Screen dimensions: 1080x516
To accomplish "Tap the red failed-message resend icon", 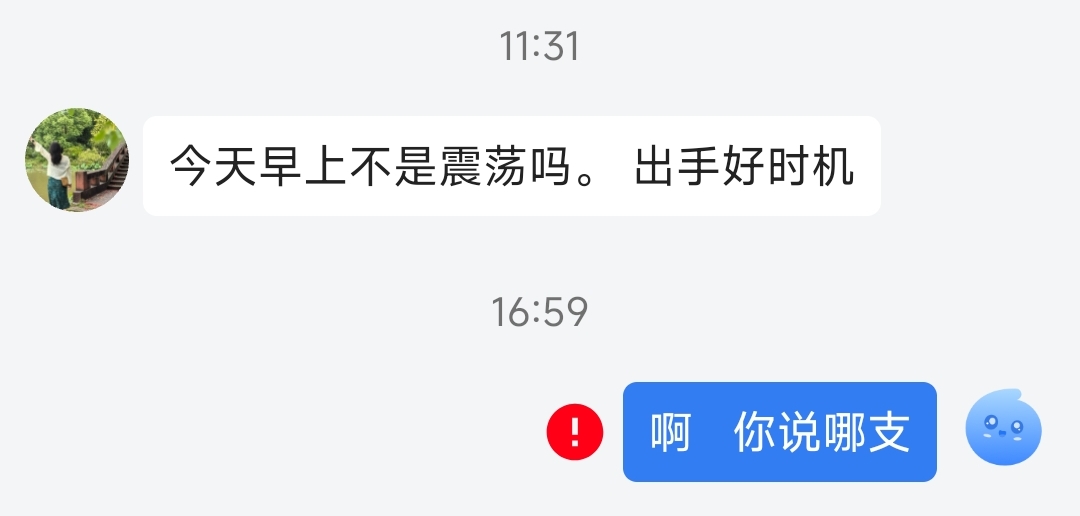I will point(575,432).
